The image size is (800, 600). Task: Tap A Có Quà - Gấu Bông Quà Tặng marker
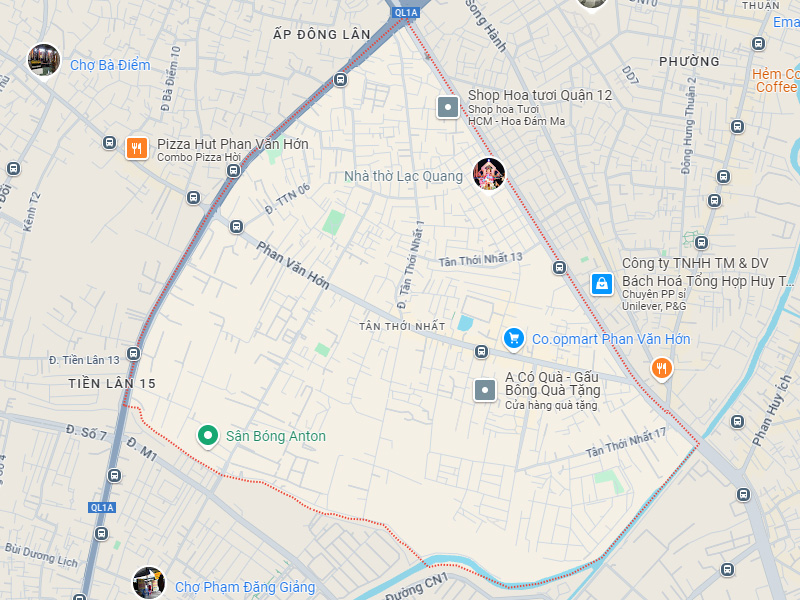coord(485,389)
